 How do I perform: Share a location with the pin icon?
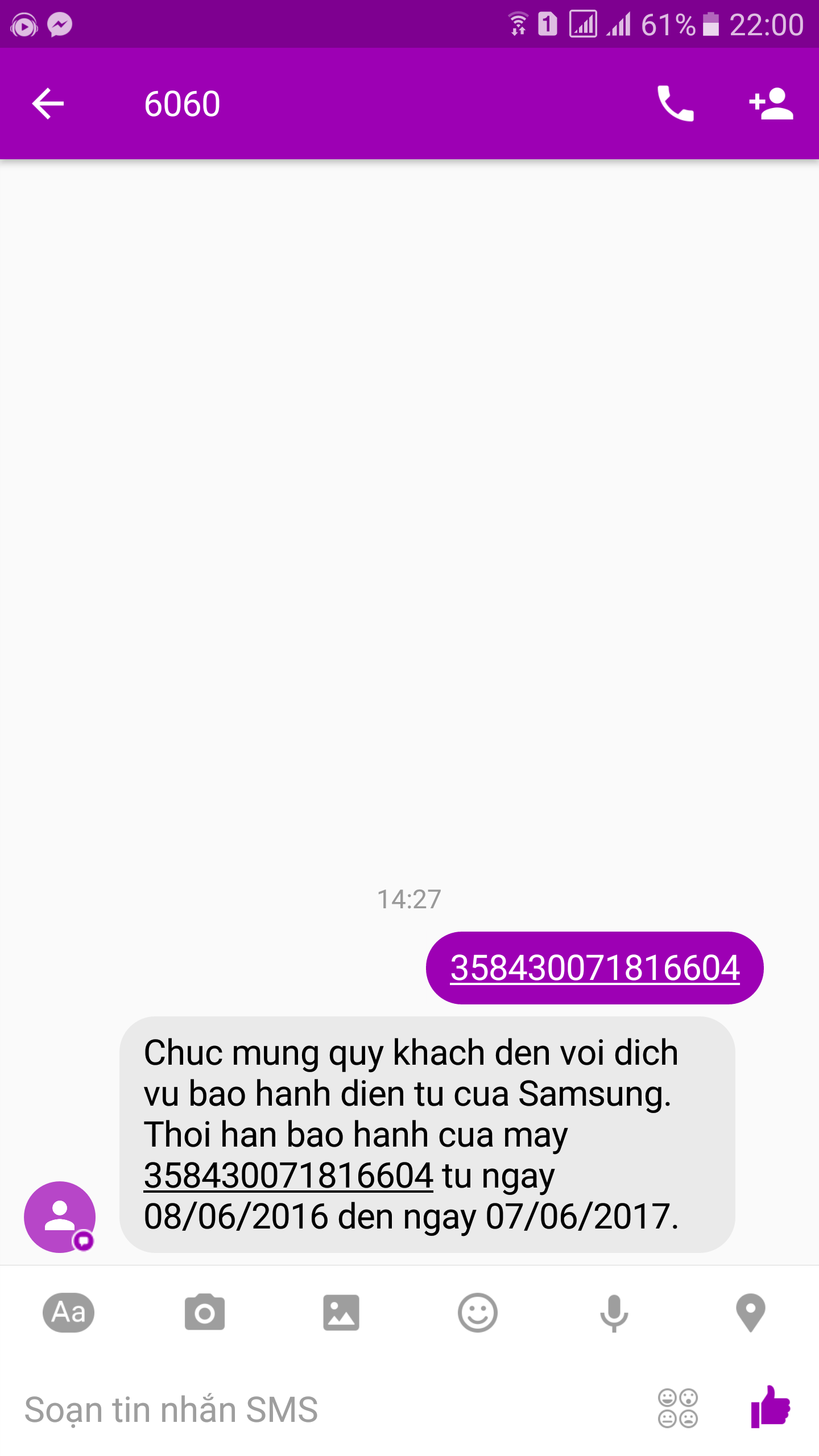751,1313
